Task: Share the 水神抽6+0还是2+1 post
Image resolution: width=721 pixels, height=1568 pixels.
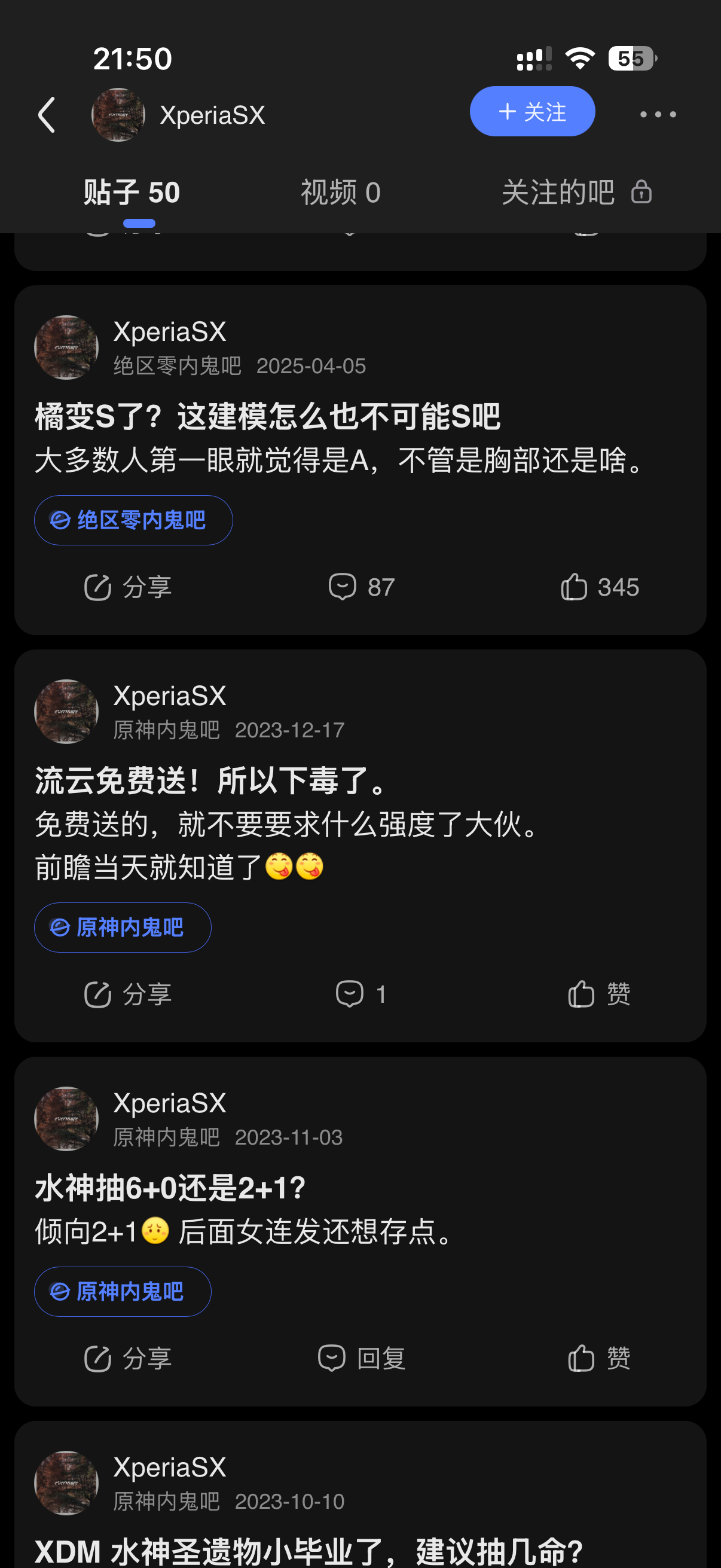Action: pyautogui.click(x=128, y=1359)
